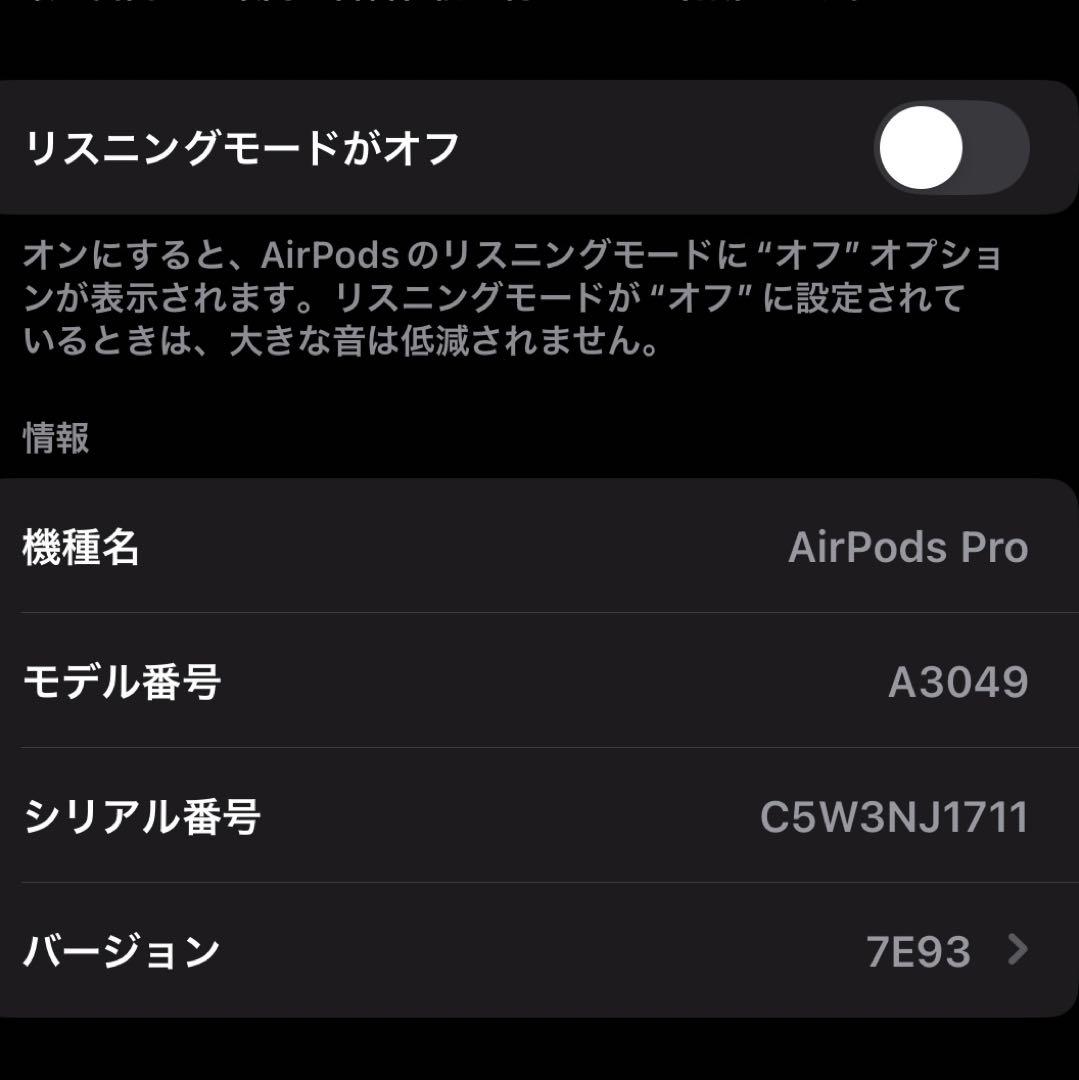The image size is (1079, 1080).
Task: Select the バージョン row
Action: (x=540, y=951)
